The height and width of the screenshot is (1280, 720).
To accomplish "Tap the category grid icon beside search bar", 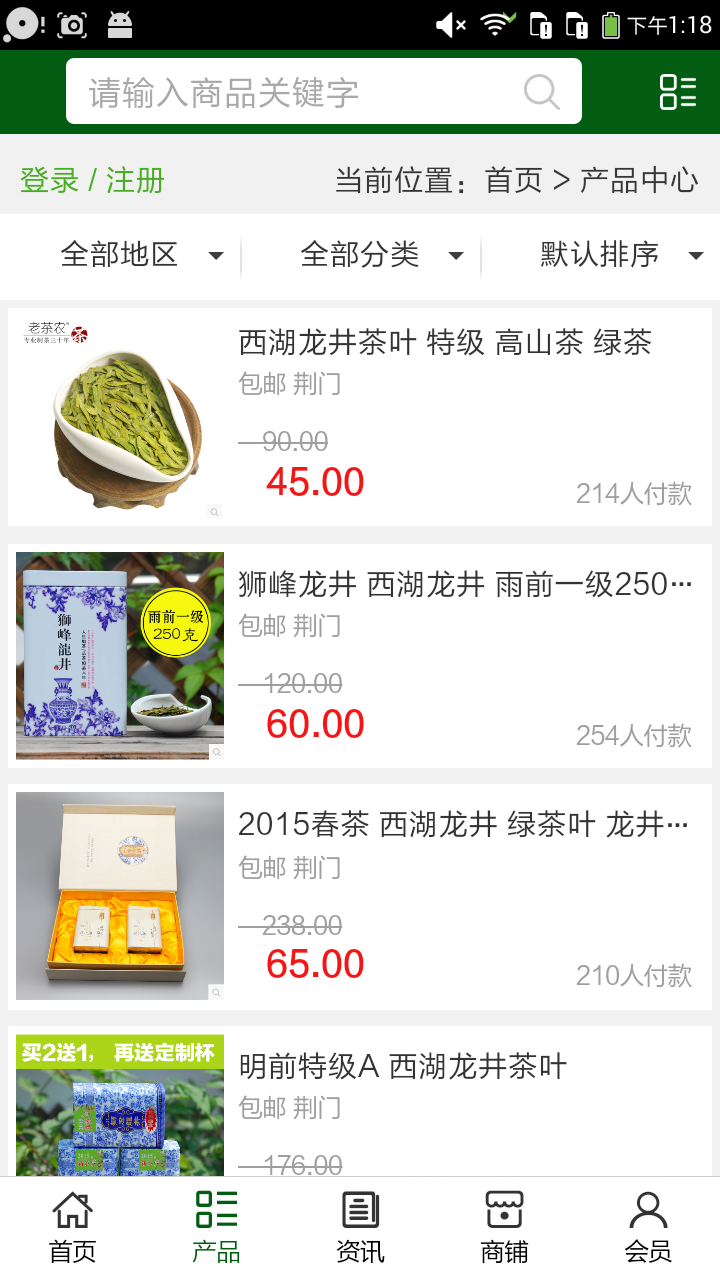I will (678, 91).
